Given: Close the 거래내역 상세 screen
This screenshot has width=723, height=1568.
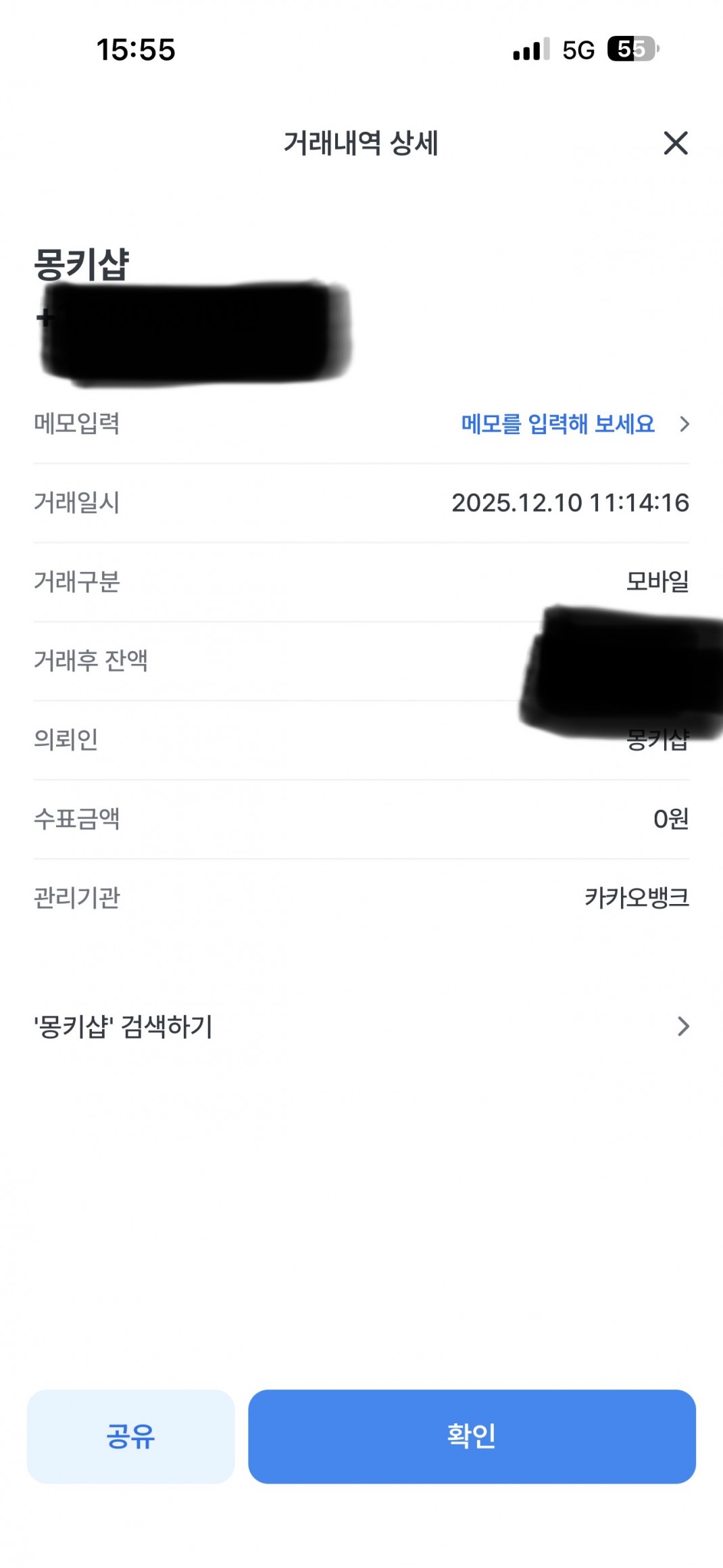Looking at the screenshot, I should coord(675,143).
